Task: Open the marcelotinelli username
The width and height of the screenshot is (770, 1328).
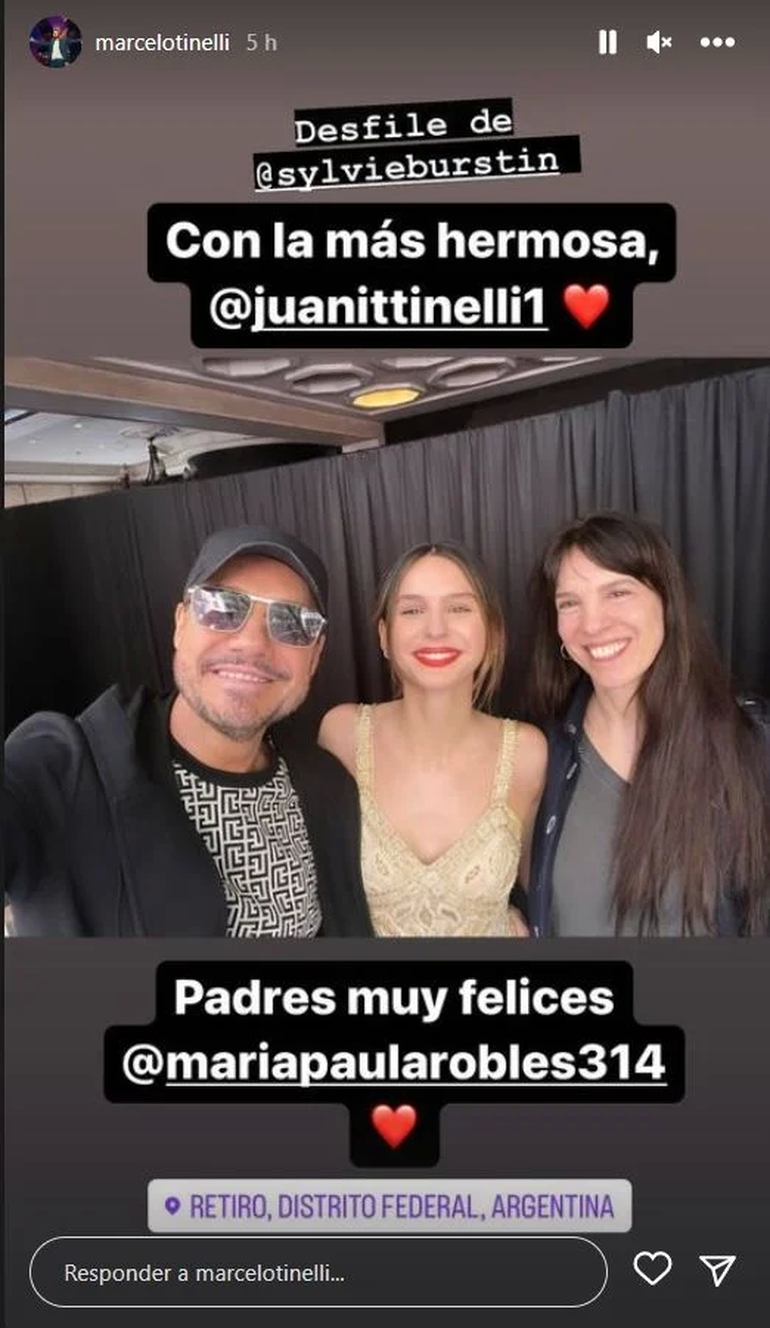Action: pos(160,43)
